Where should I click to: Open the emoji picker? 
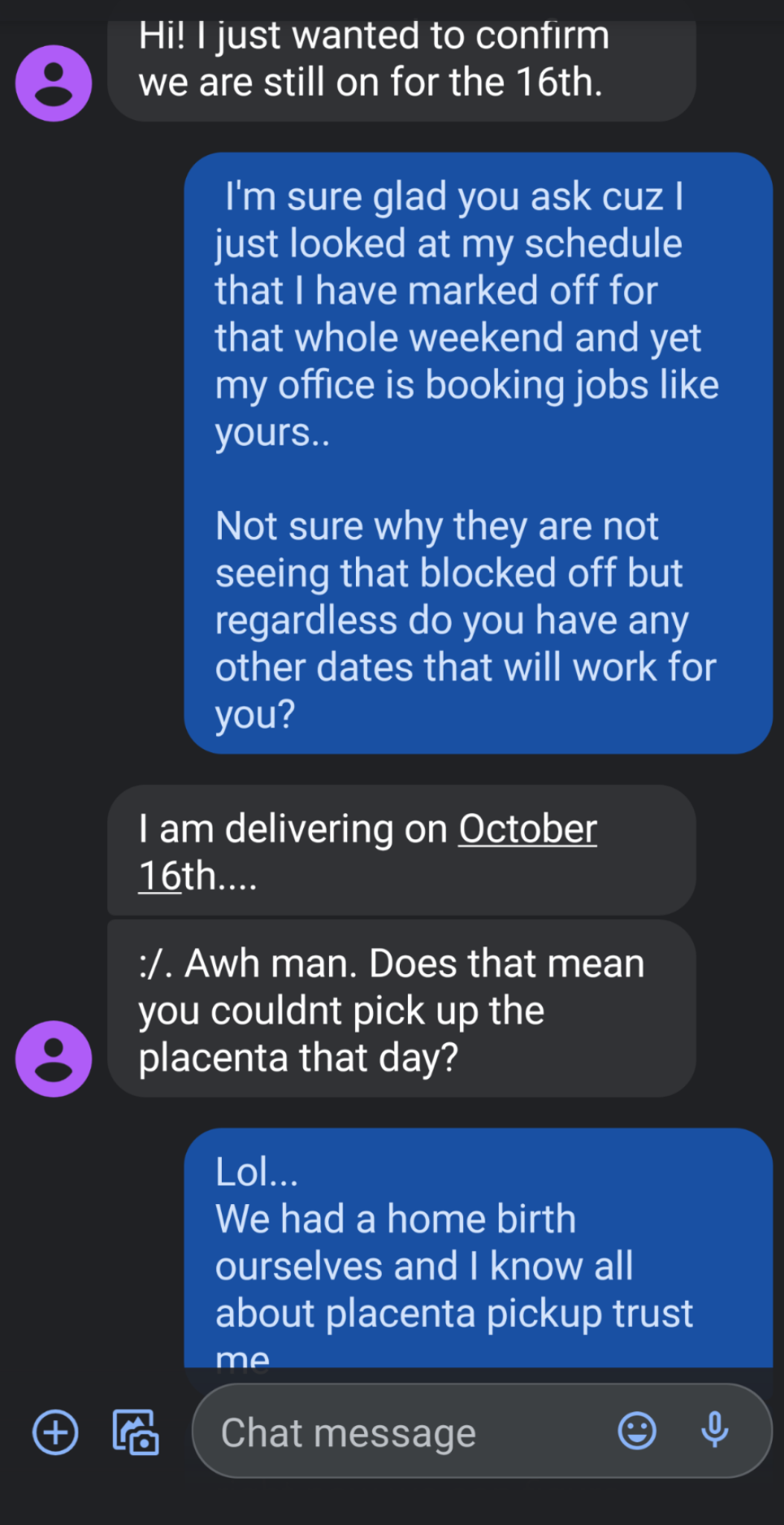[x=637, y=1430]
